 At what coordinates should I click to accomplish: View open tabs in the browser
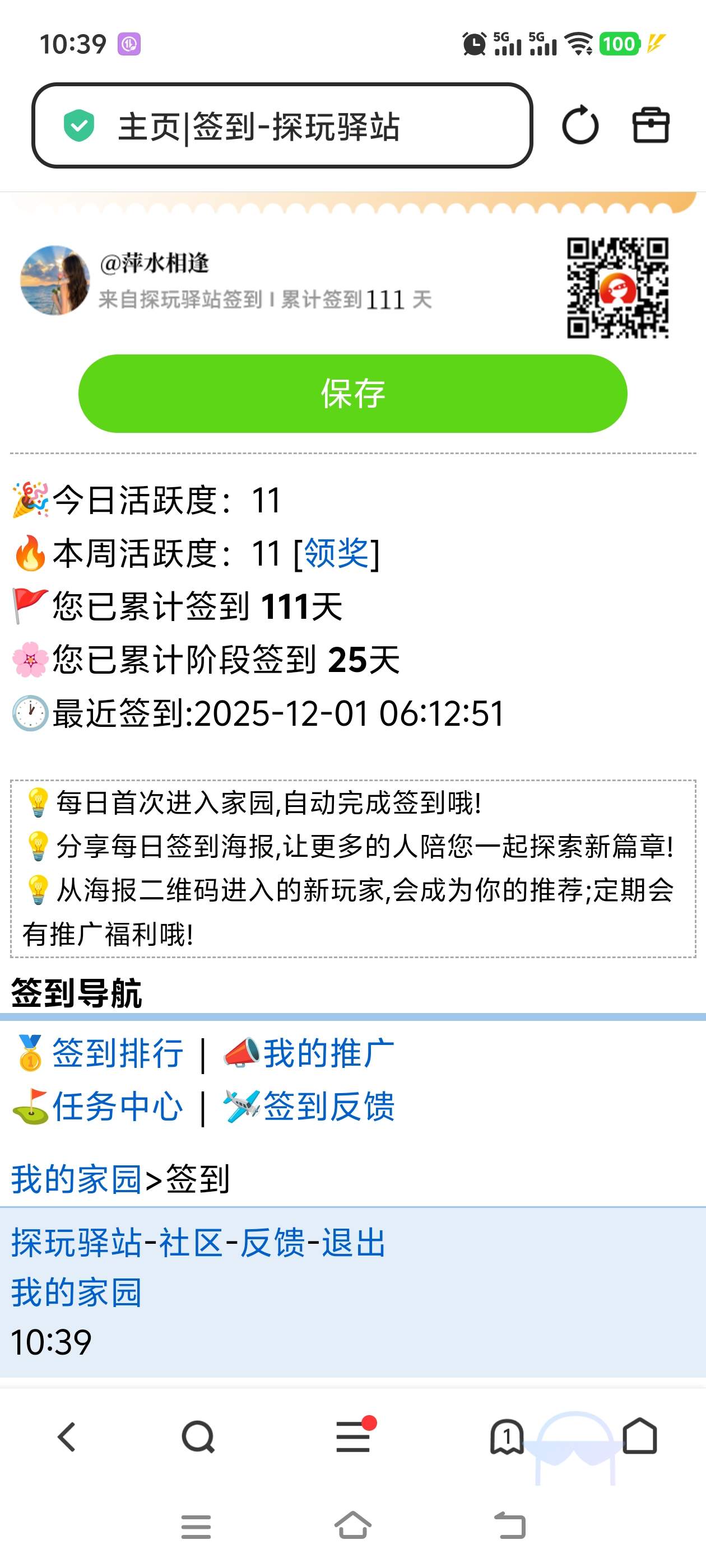[x=507, y=1437]
